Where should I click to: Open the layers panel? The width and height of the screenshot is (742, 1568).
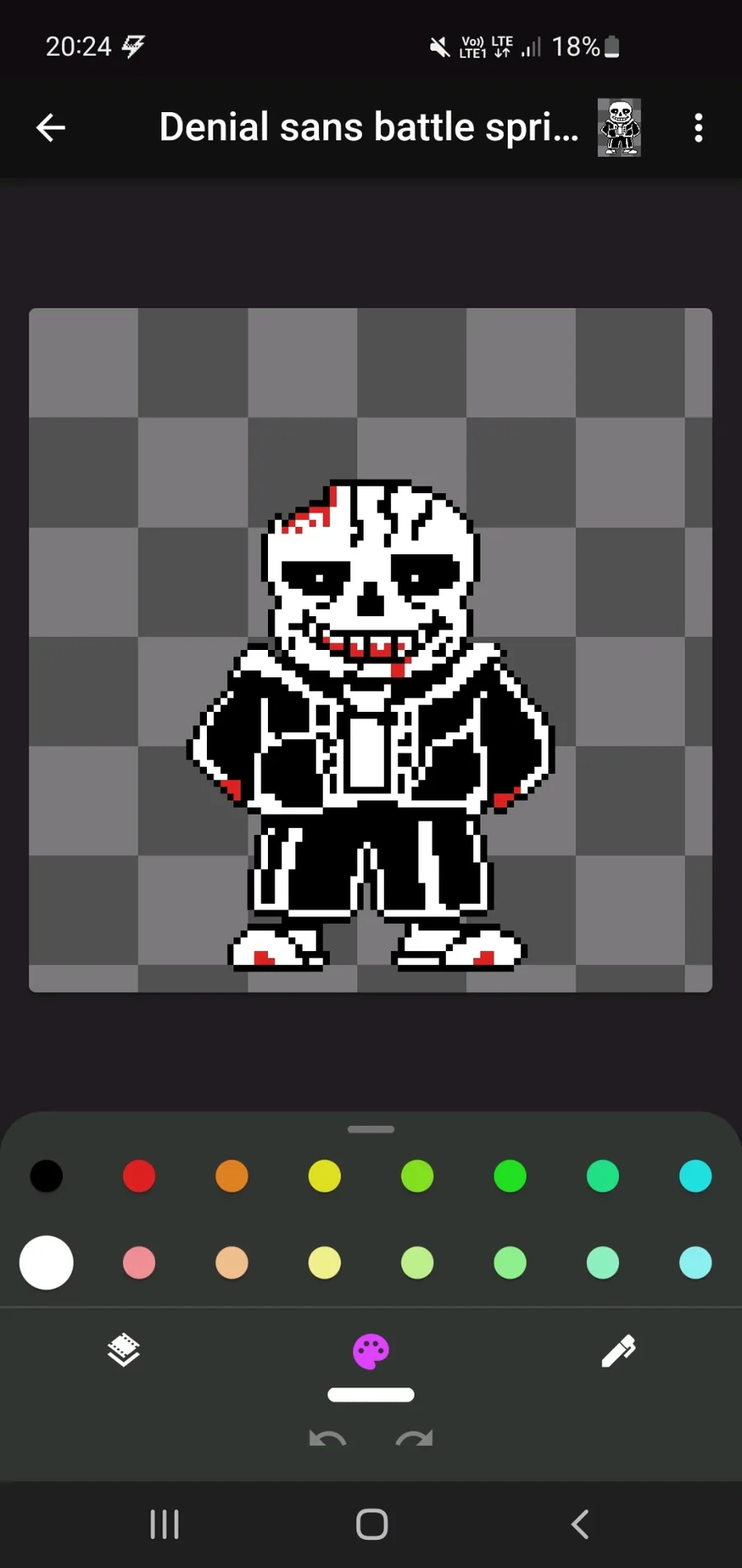pyautogui.click(x=124, y=1350)
